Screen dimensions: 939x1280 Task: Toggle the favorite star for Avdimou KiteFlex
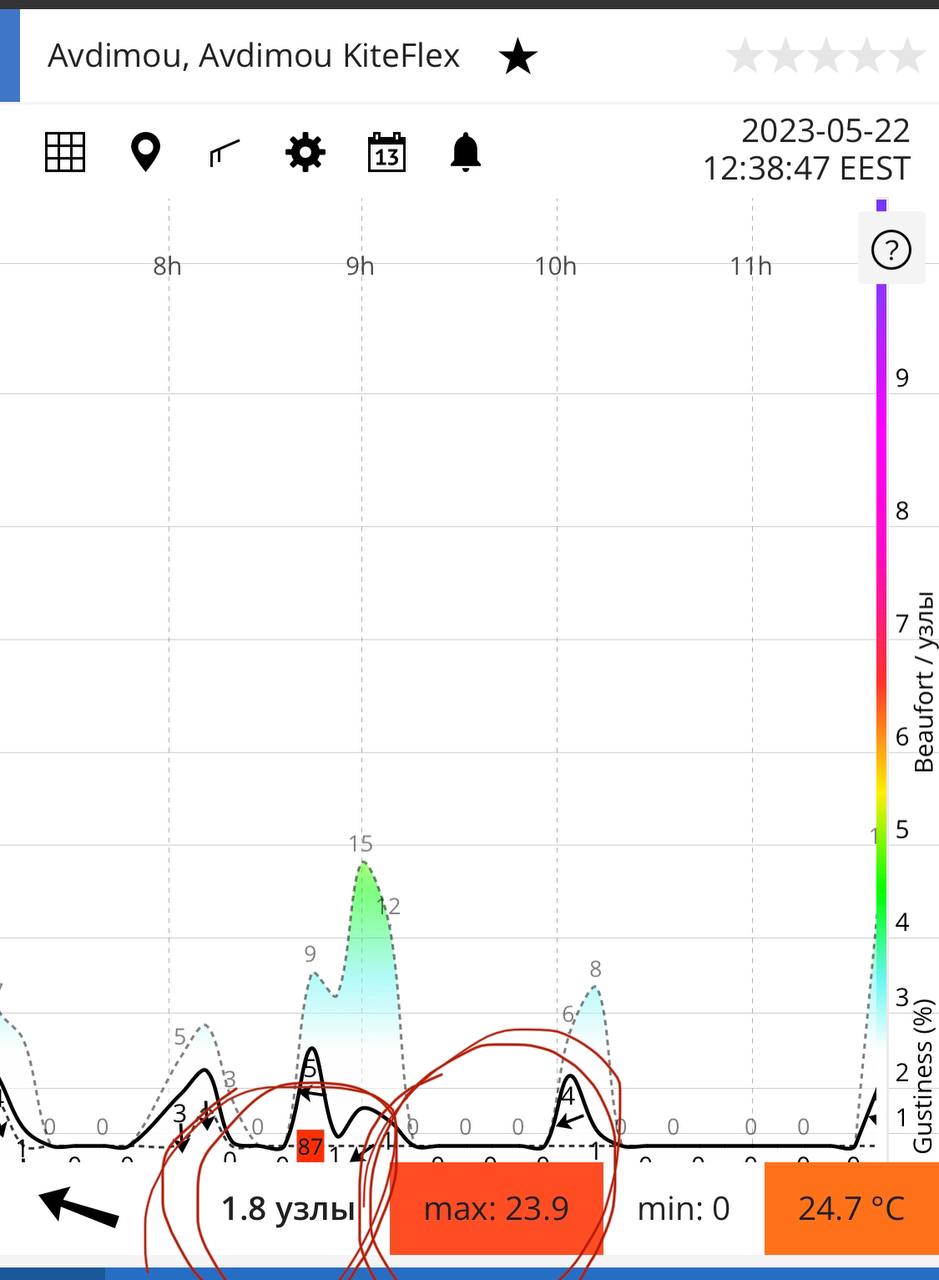coord(518,58)
